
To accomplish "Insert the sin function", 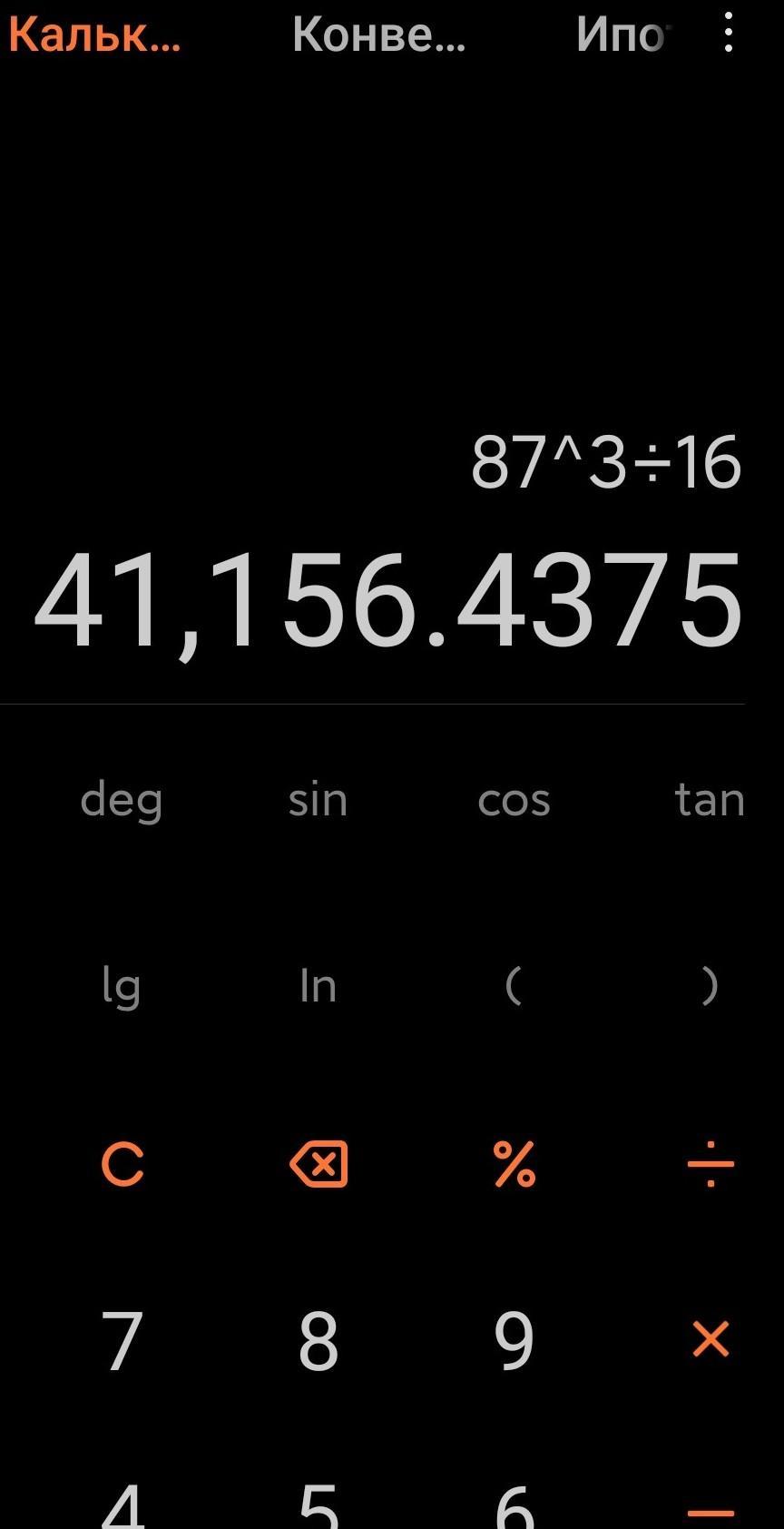I will pos(318,801).
